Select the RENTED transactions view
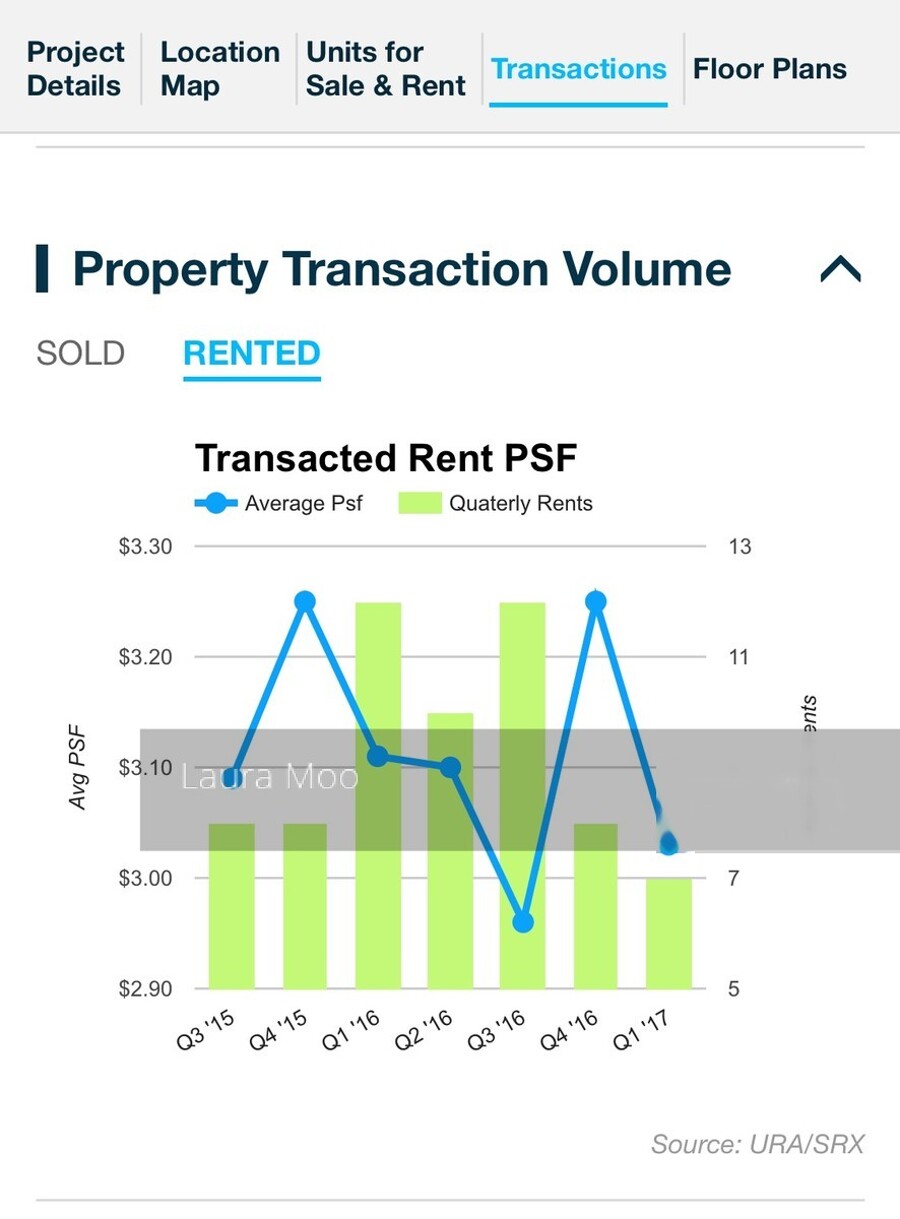Image resolution: width=900 pixels, height=1219 pixels. click(252, 354)
